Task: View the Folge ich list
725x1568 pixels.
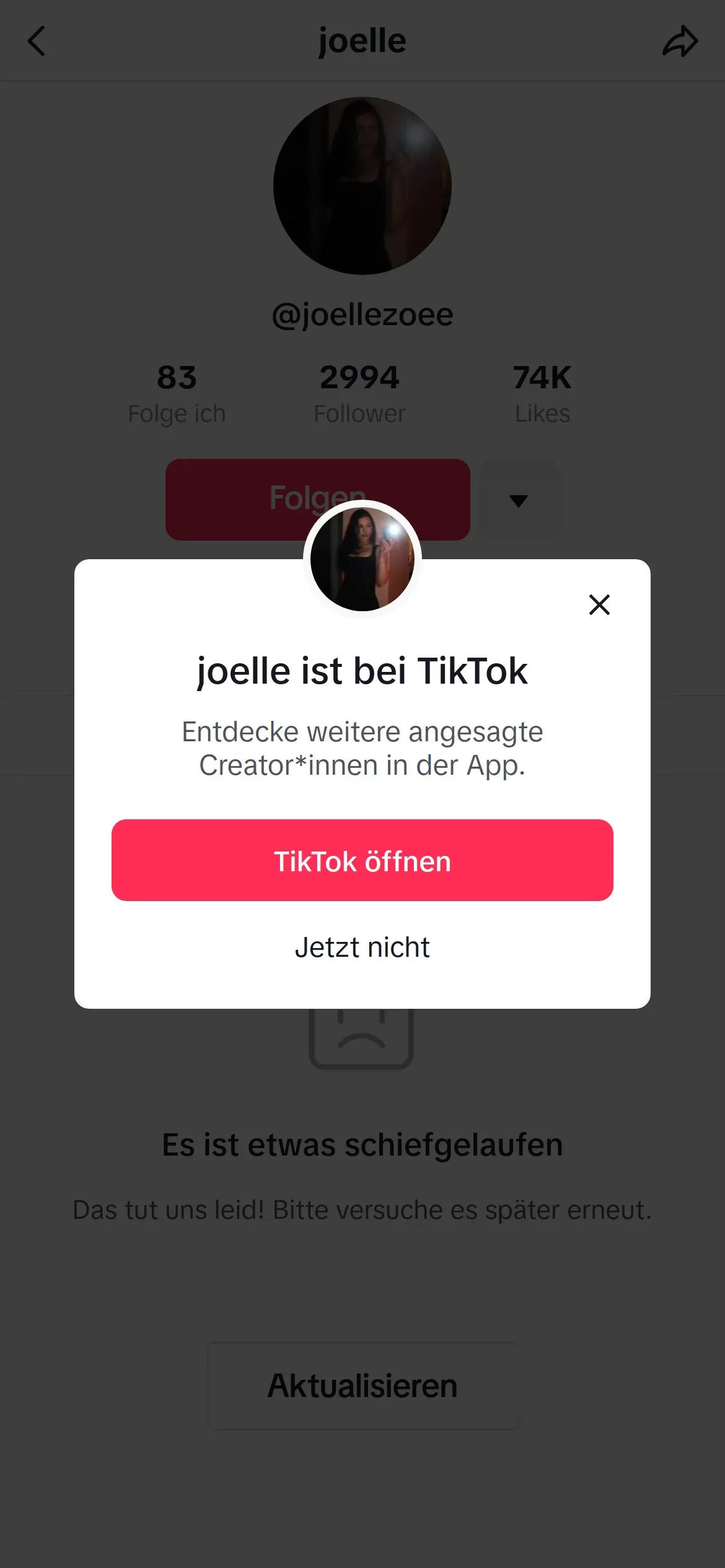Action: 177,394
